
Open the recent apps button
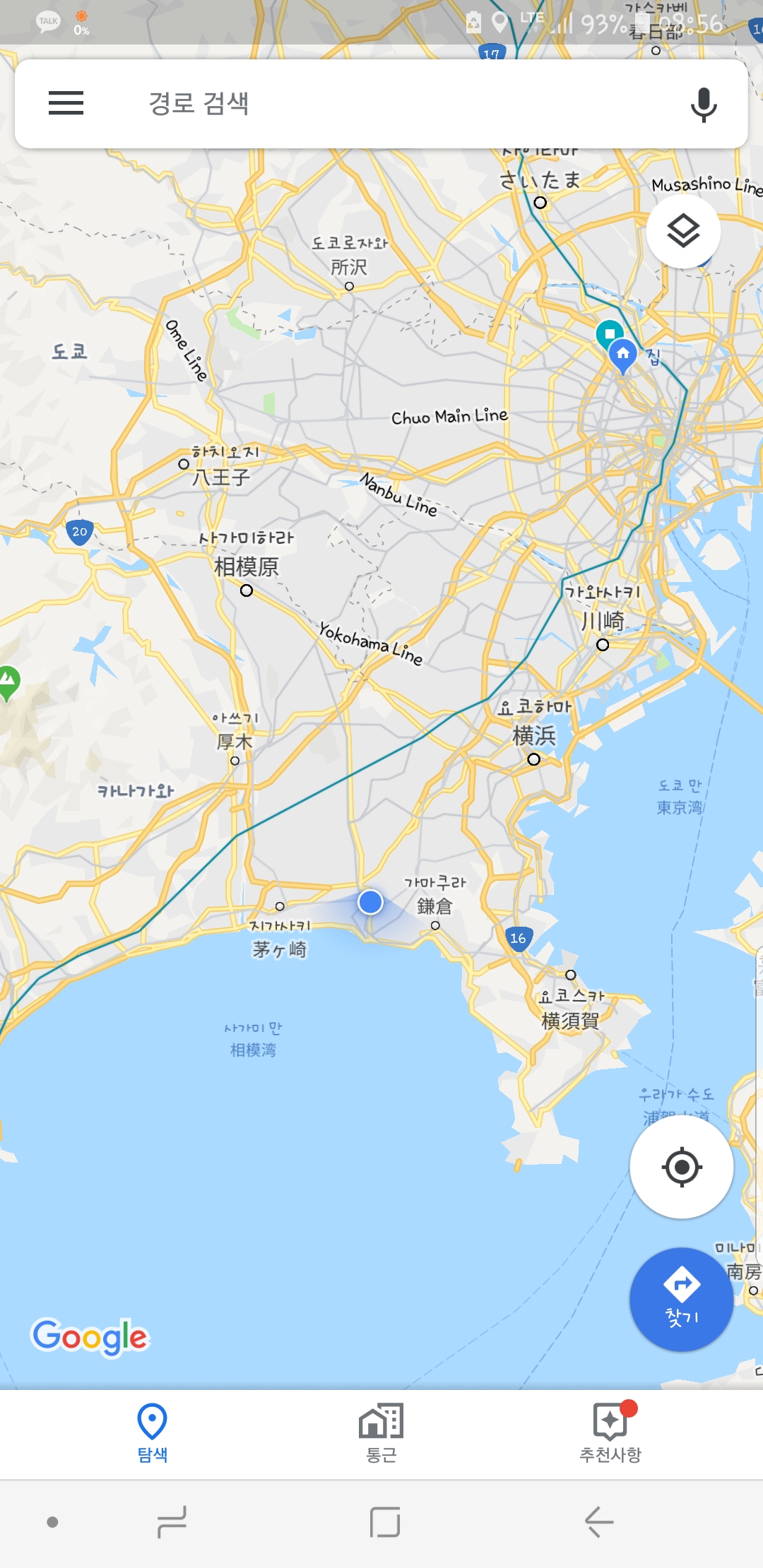(x=172, y=1521)
